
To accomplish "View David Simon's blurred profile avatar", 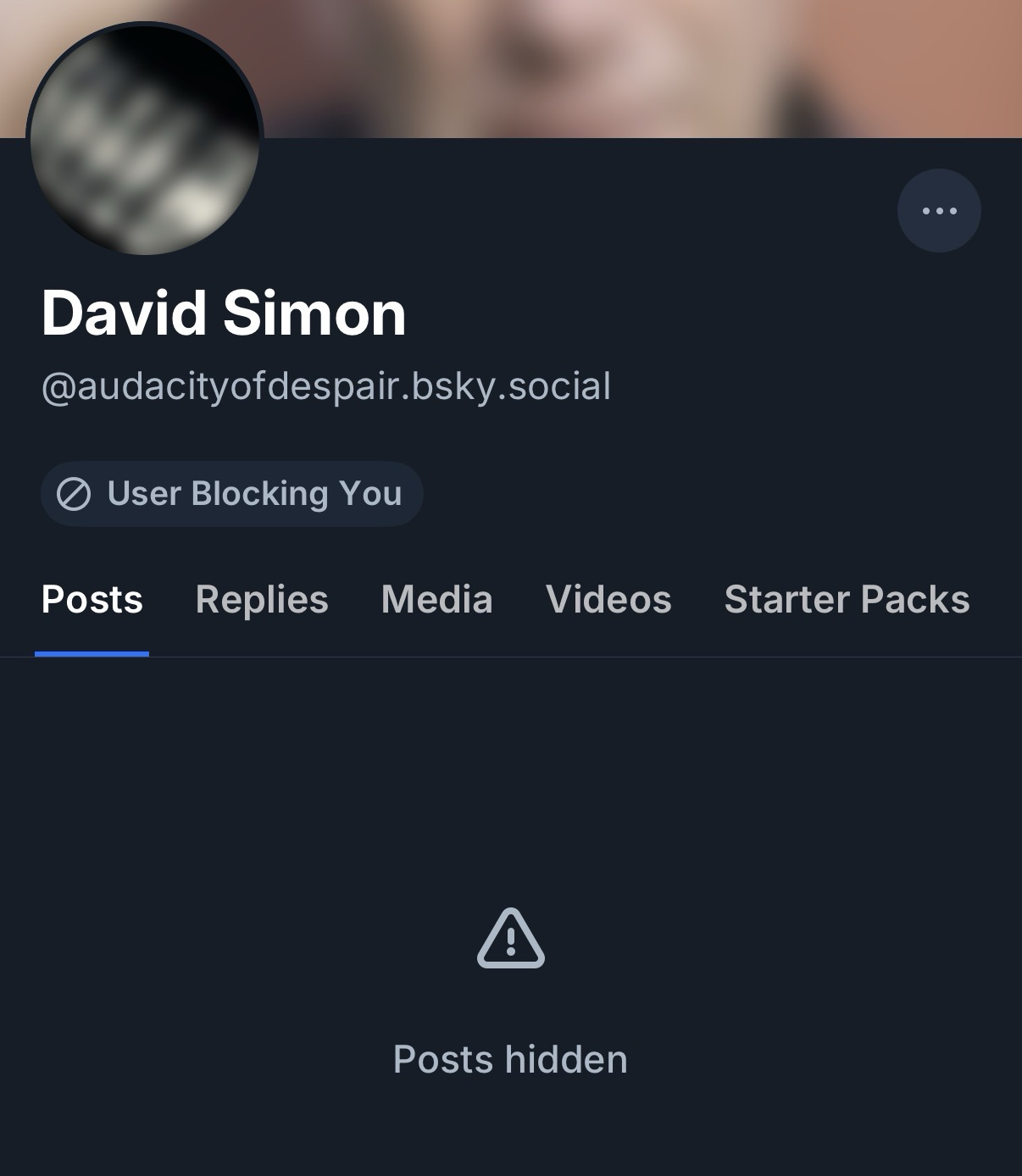I will [x=145, y=140].
